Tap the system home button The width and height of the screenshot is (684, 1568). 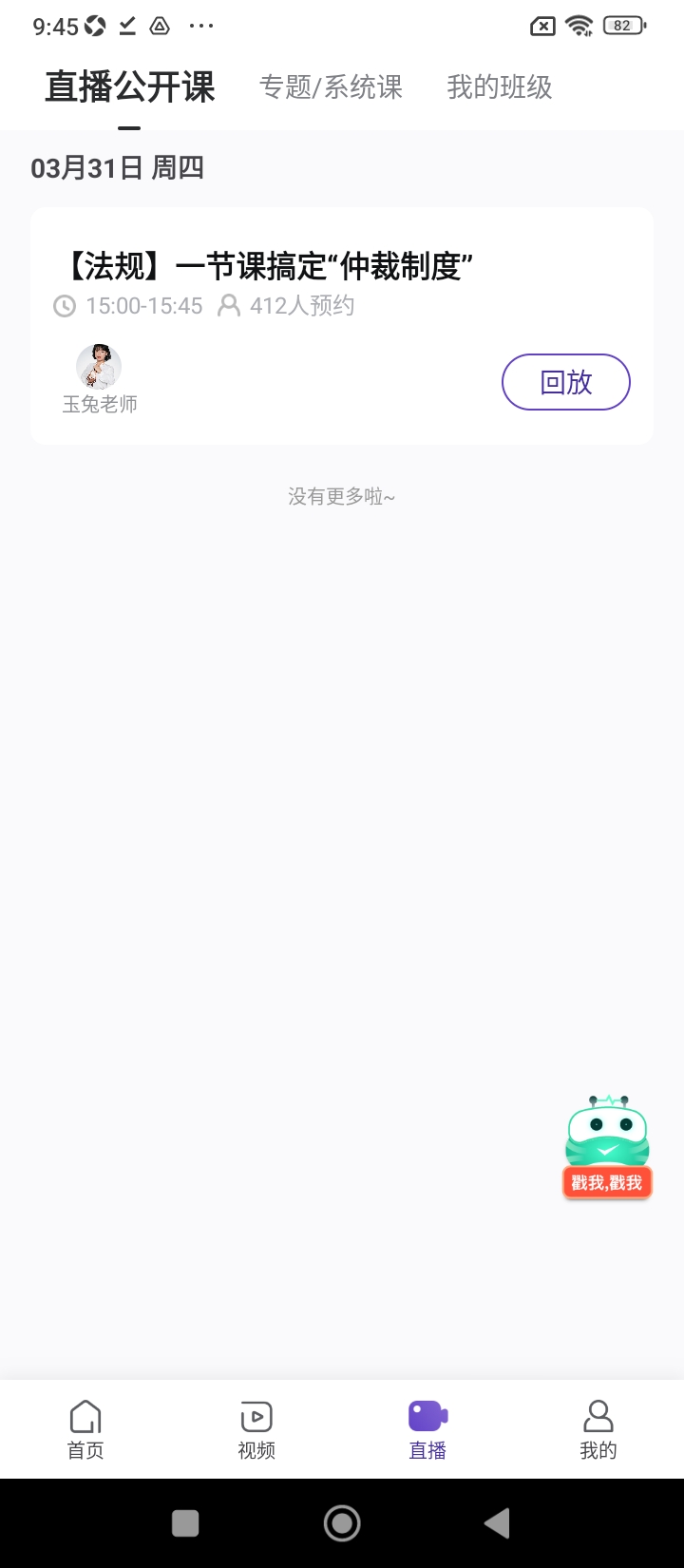(342, 1523)
